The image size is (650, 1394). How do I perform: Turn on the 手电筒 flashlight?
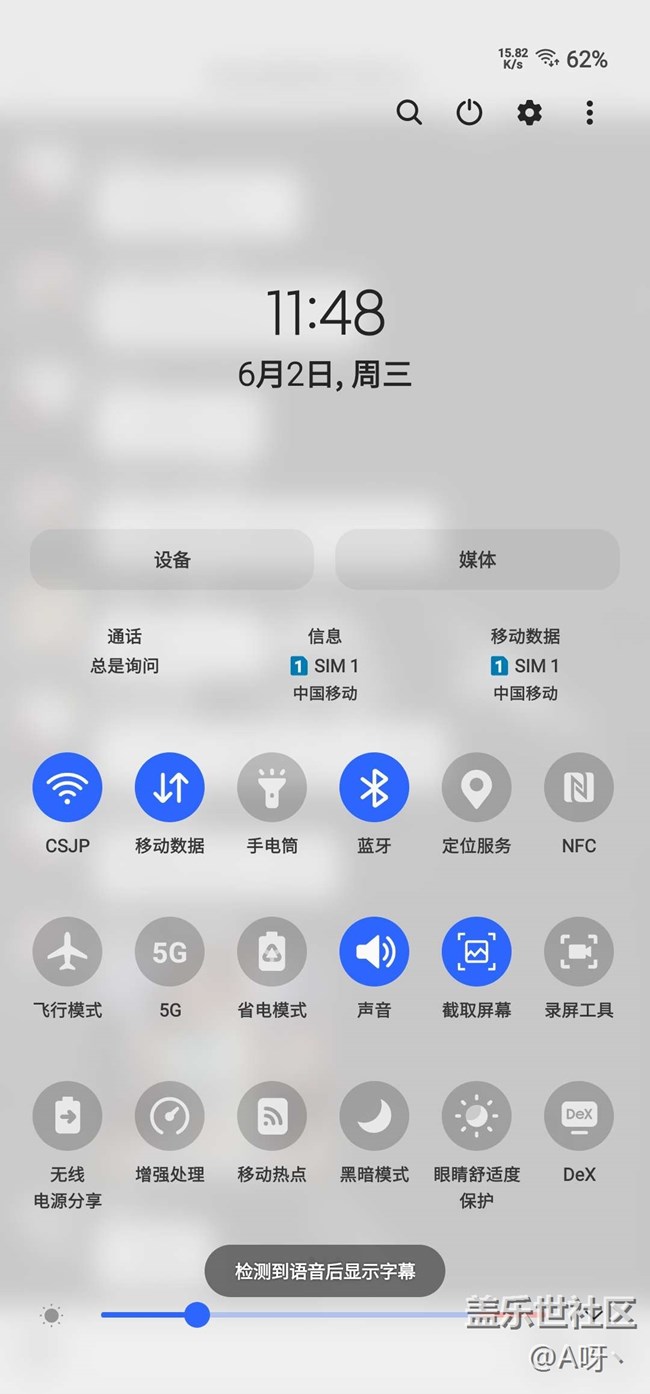point(272,787)
